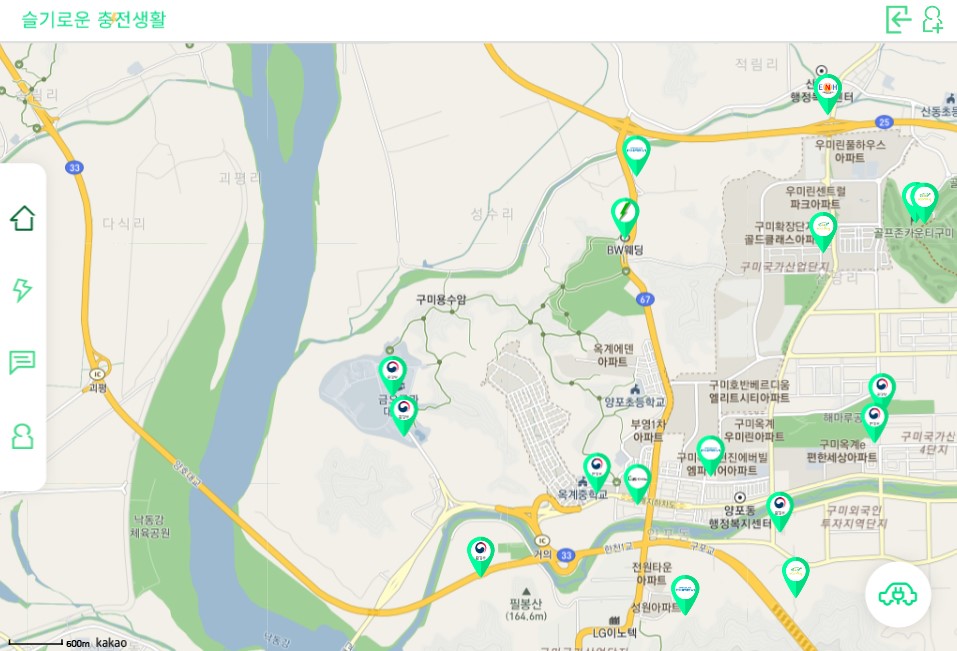Screen dimensions: 957x651
Task: Go to home in the side menu
Action: pos(23,218)
